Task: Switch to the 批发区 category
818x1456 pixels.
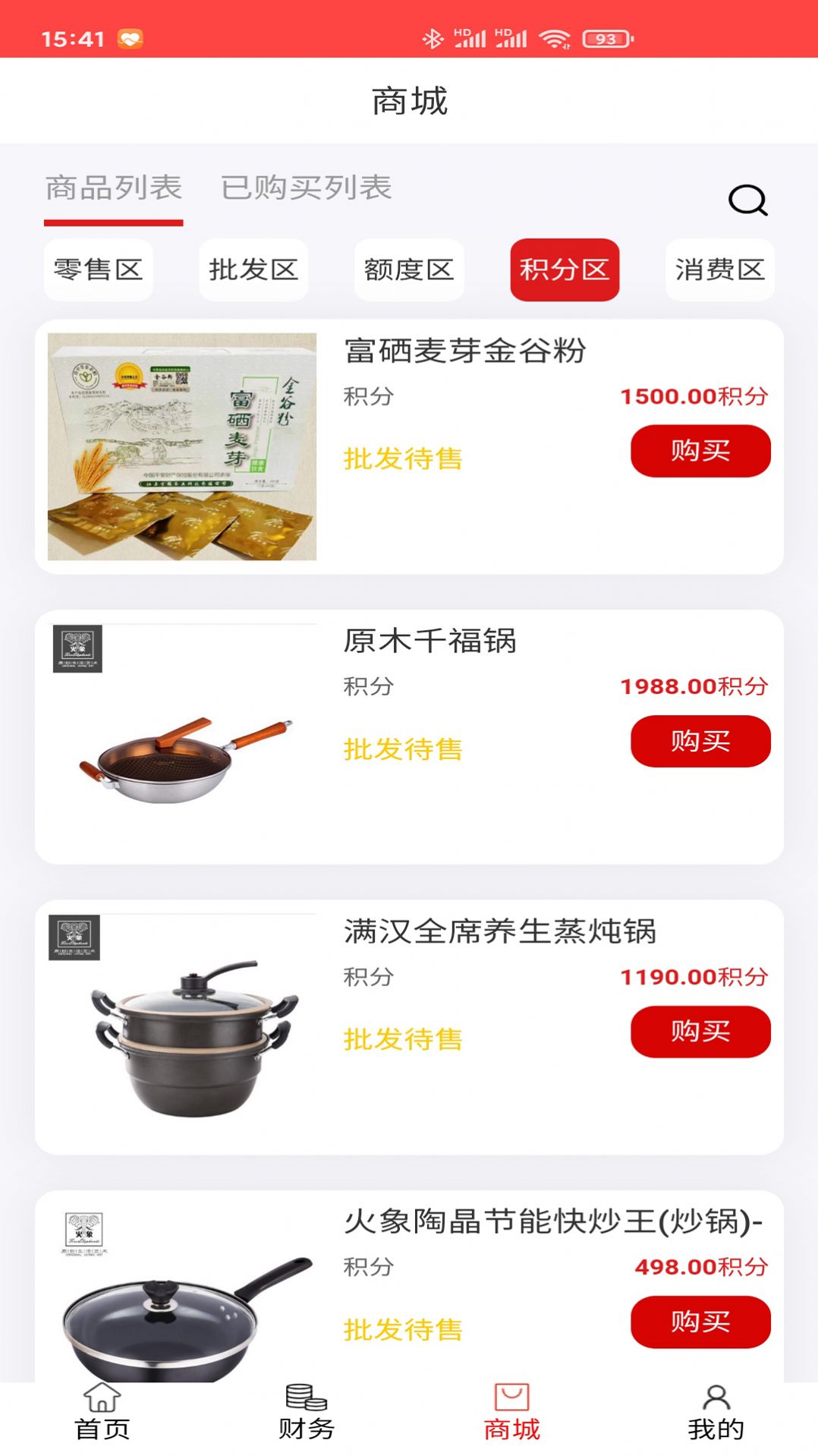Action: (x=253, y=270)
